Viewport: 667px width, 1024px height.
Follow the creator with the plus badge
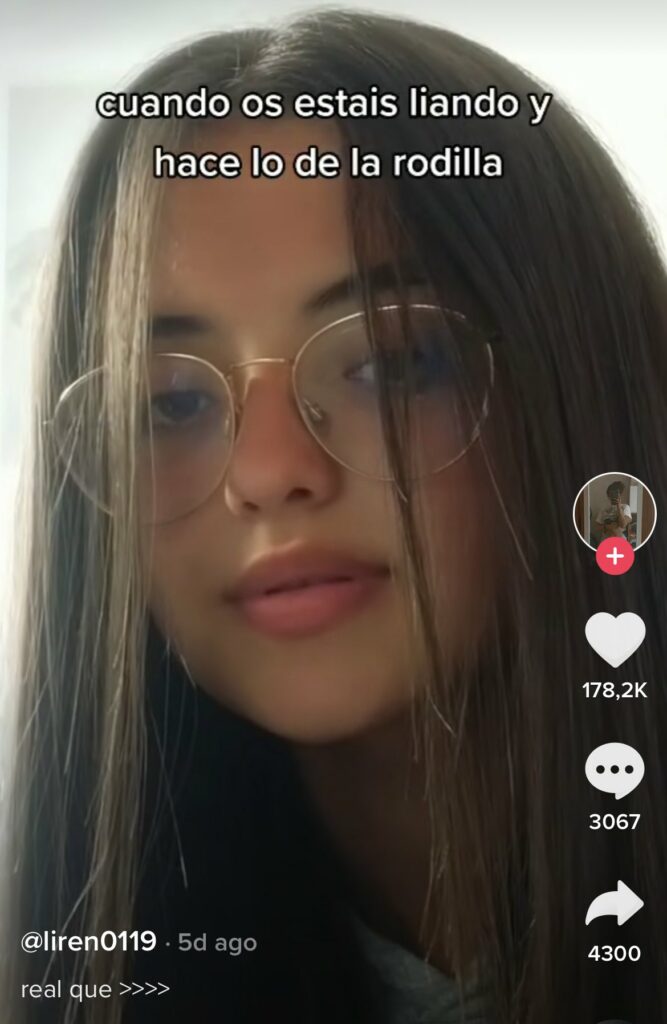pos(614,557)
